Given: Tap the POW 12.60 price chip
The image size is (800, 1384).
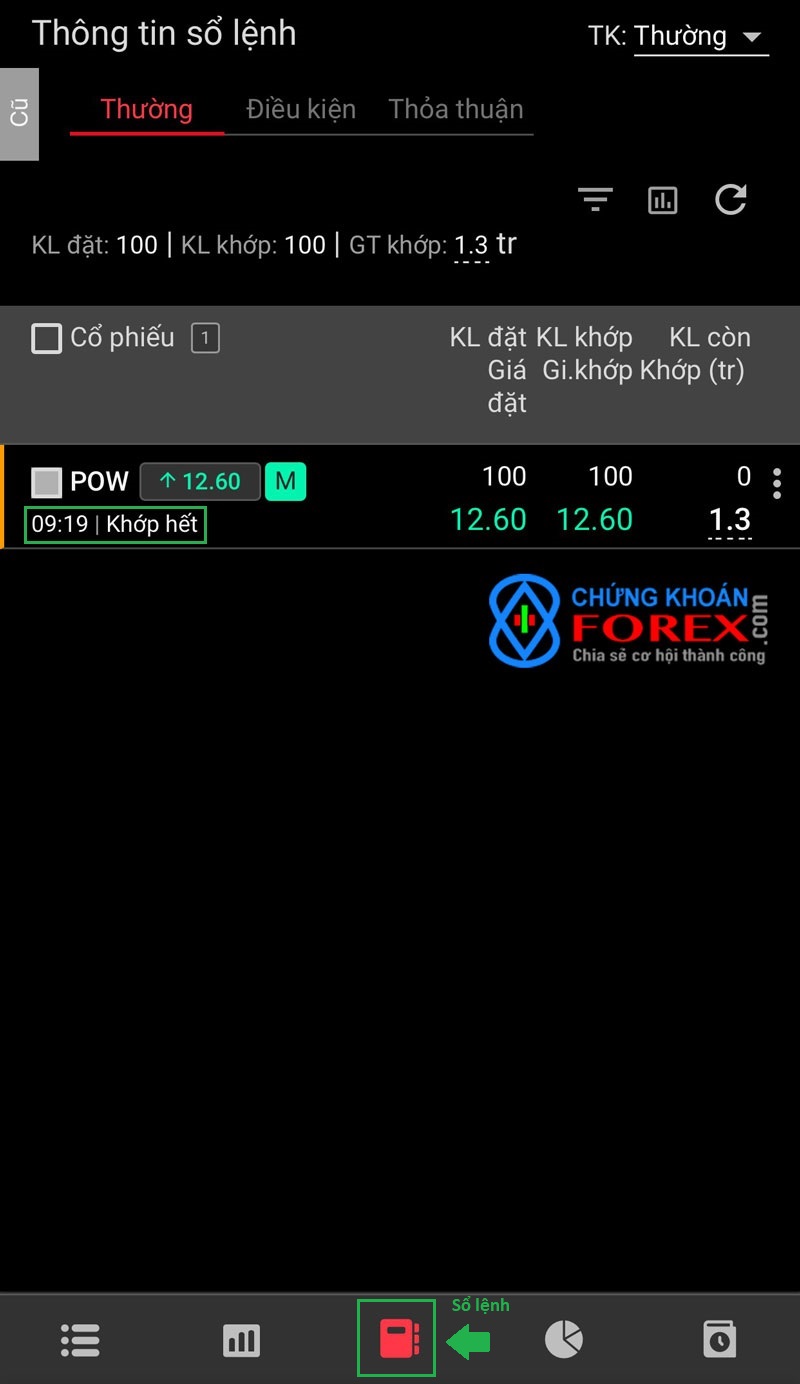Looking at the screenshot, I should 200,481.
